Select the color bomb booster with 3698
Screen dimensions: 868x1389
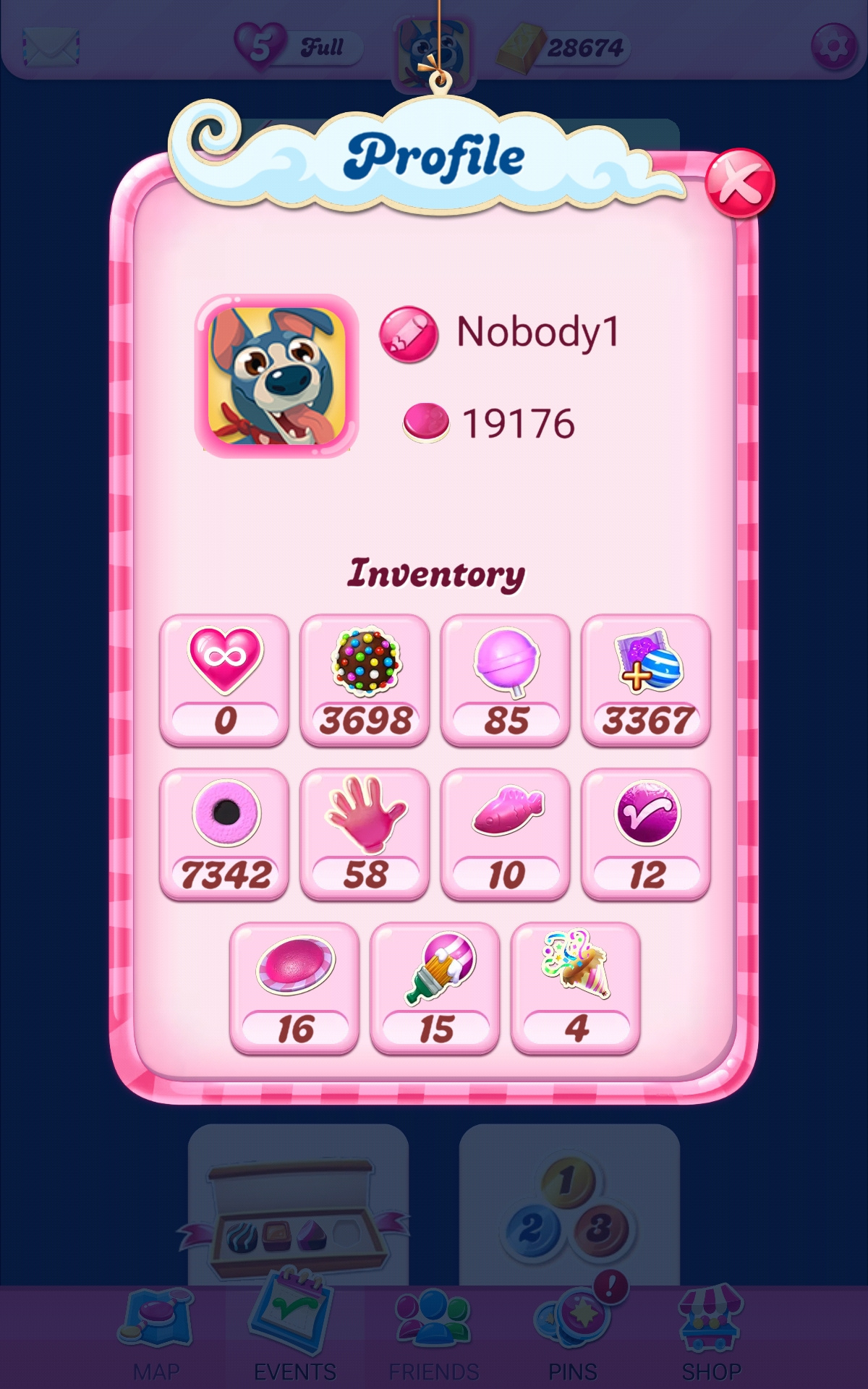coord(365,679)
